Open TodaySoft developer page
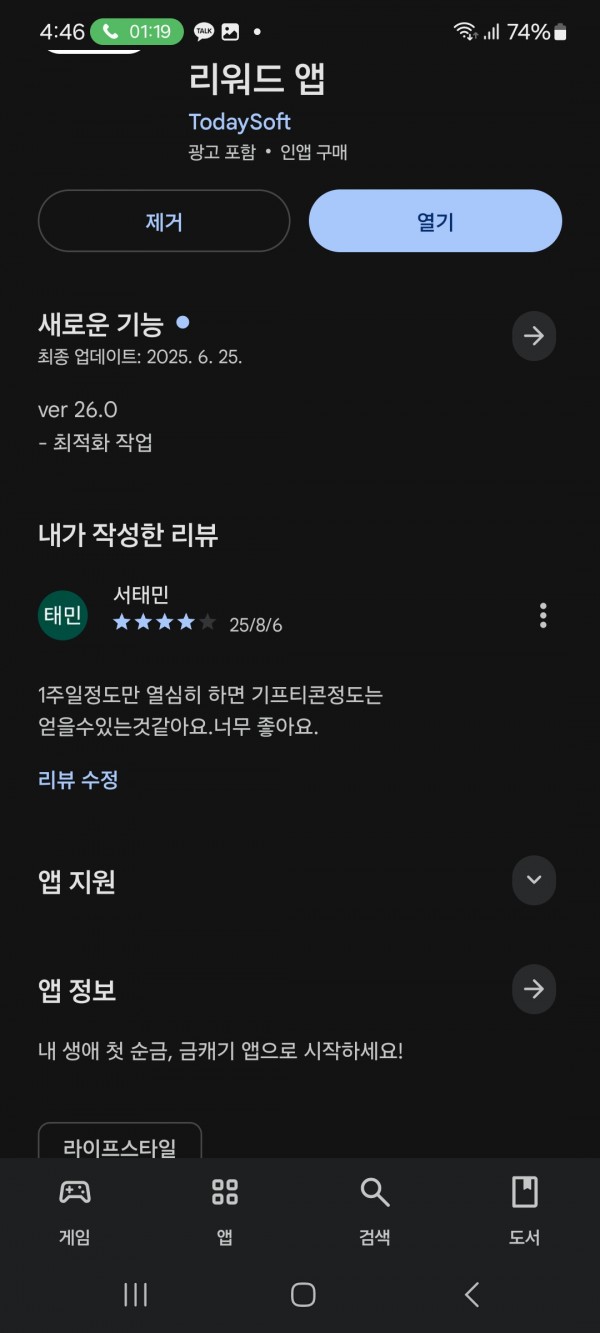600x1333 pixels. (239, 122)
